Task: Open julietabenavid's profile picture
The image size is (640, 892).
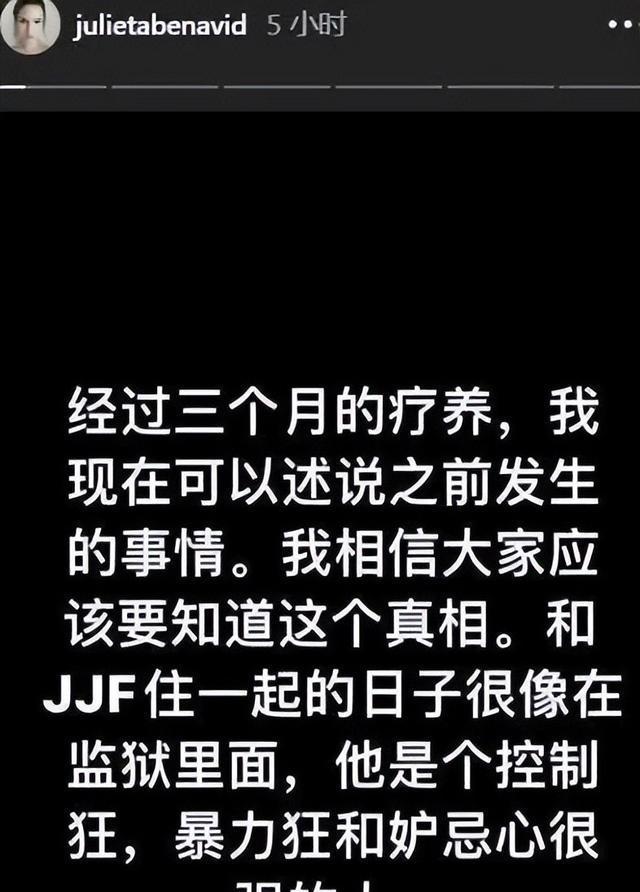Action: tap(29, 27)
